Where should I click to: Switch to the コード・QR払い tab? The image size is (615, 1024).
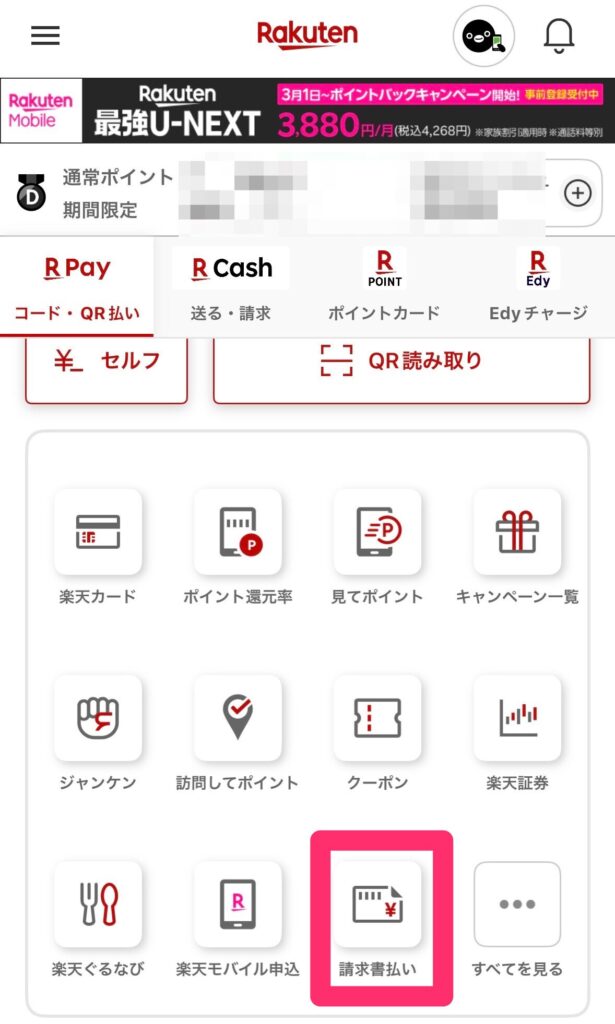point(77,287)
